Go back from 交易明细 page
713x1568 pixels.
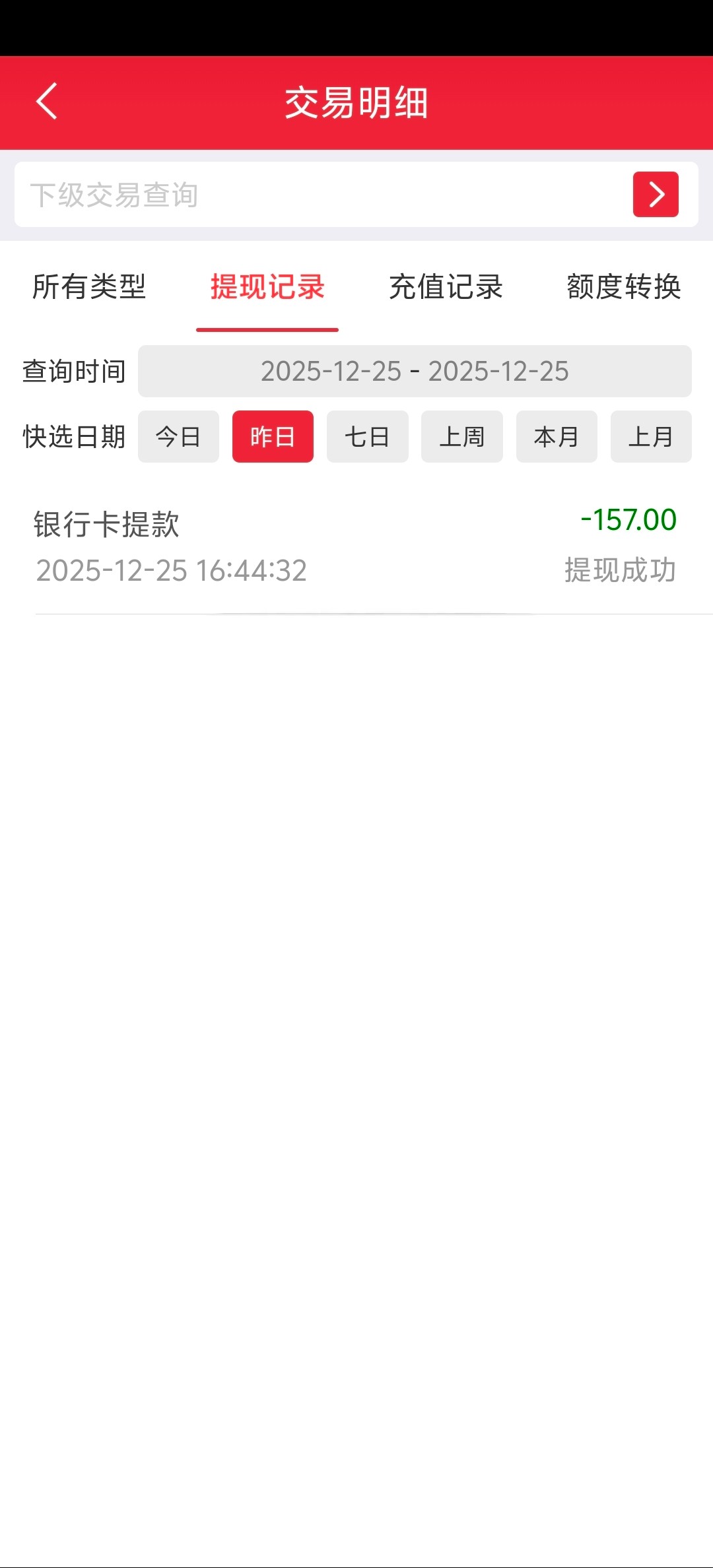(47, 102)
